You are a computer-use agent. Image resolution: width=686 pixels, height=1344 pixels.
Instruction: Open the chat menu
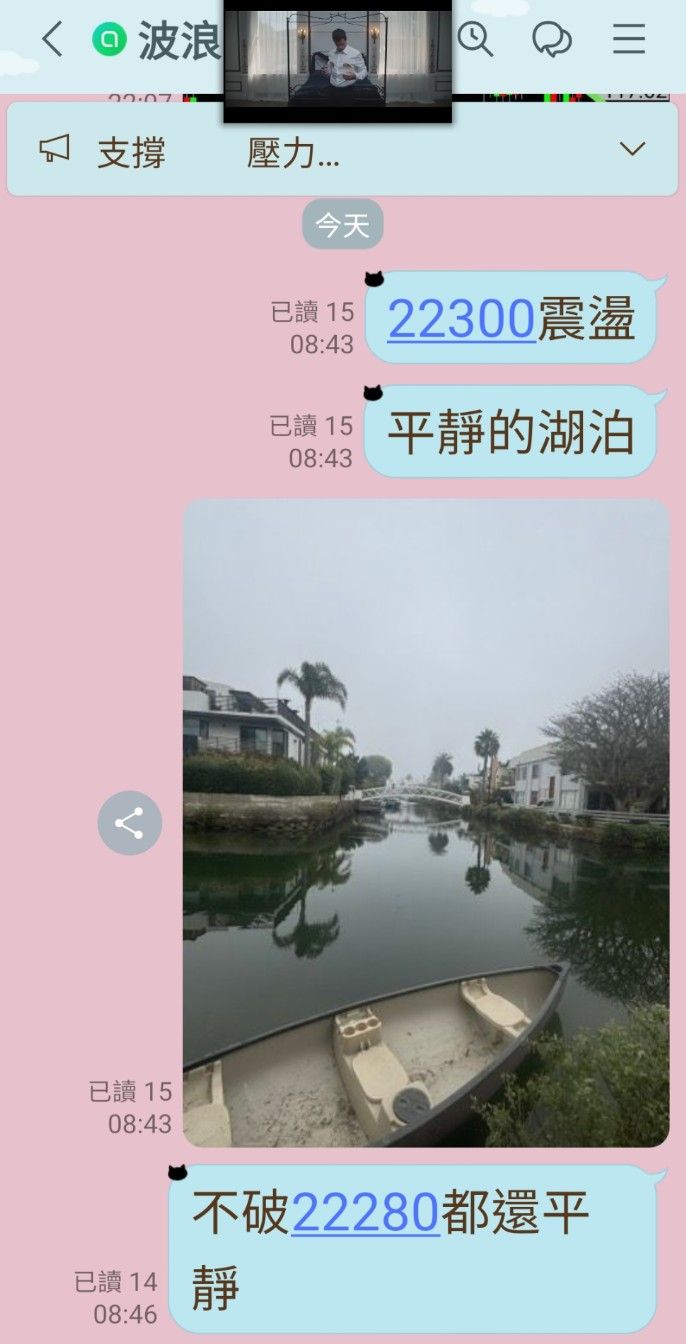coord(629,40)
